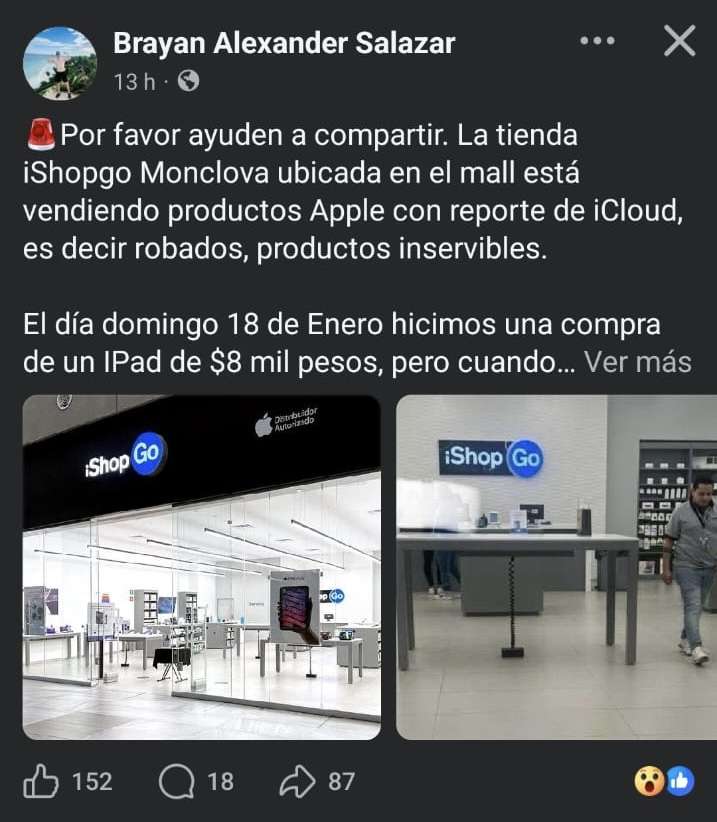Viewport: 717px width, 822px height.
Task: Open the iShop Go store interior photo
Action: [557, 566]
